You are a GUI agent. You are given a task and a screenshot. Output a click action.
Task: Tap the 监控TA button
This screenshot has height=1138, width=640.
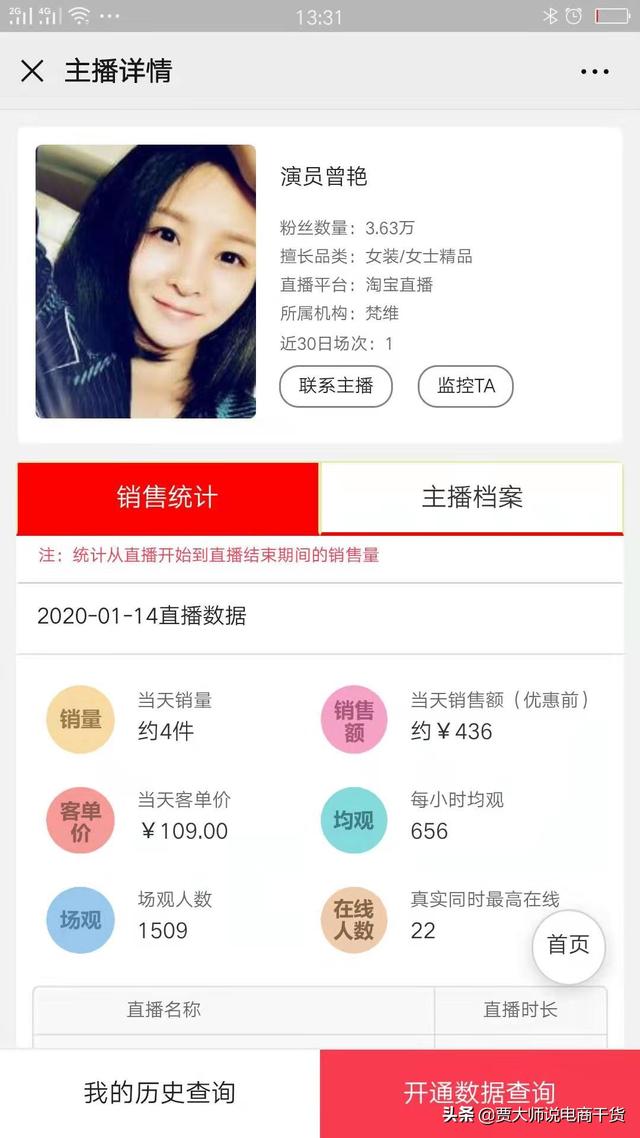465,386
